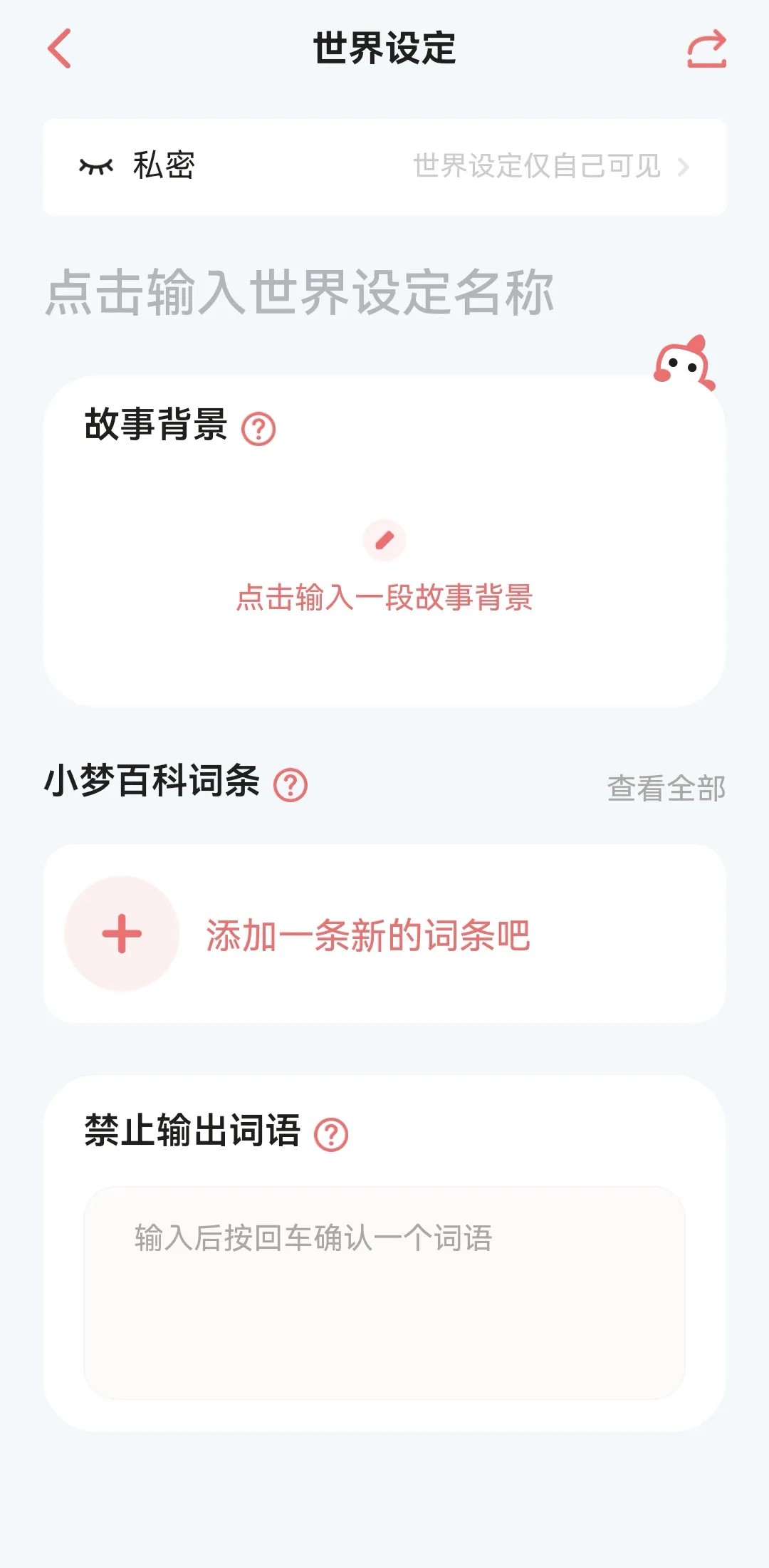Tap the bird mascot icon

coord(682,363)
